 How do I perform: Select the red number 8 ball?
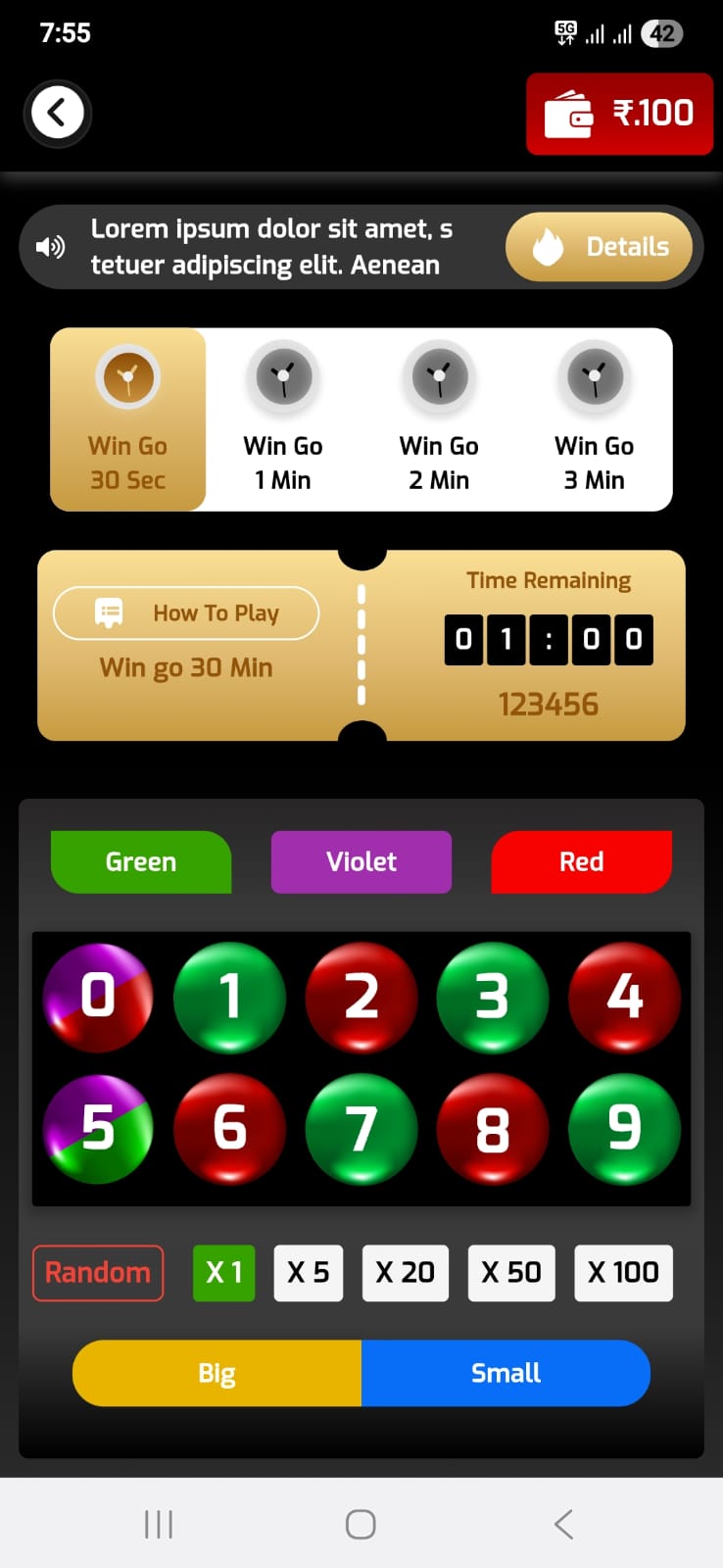click(492, 1129)
